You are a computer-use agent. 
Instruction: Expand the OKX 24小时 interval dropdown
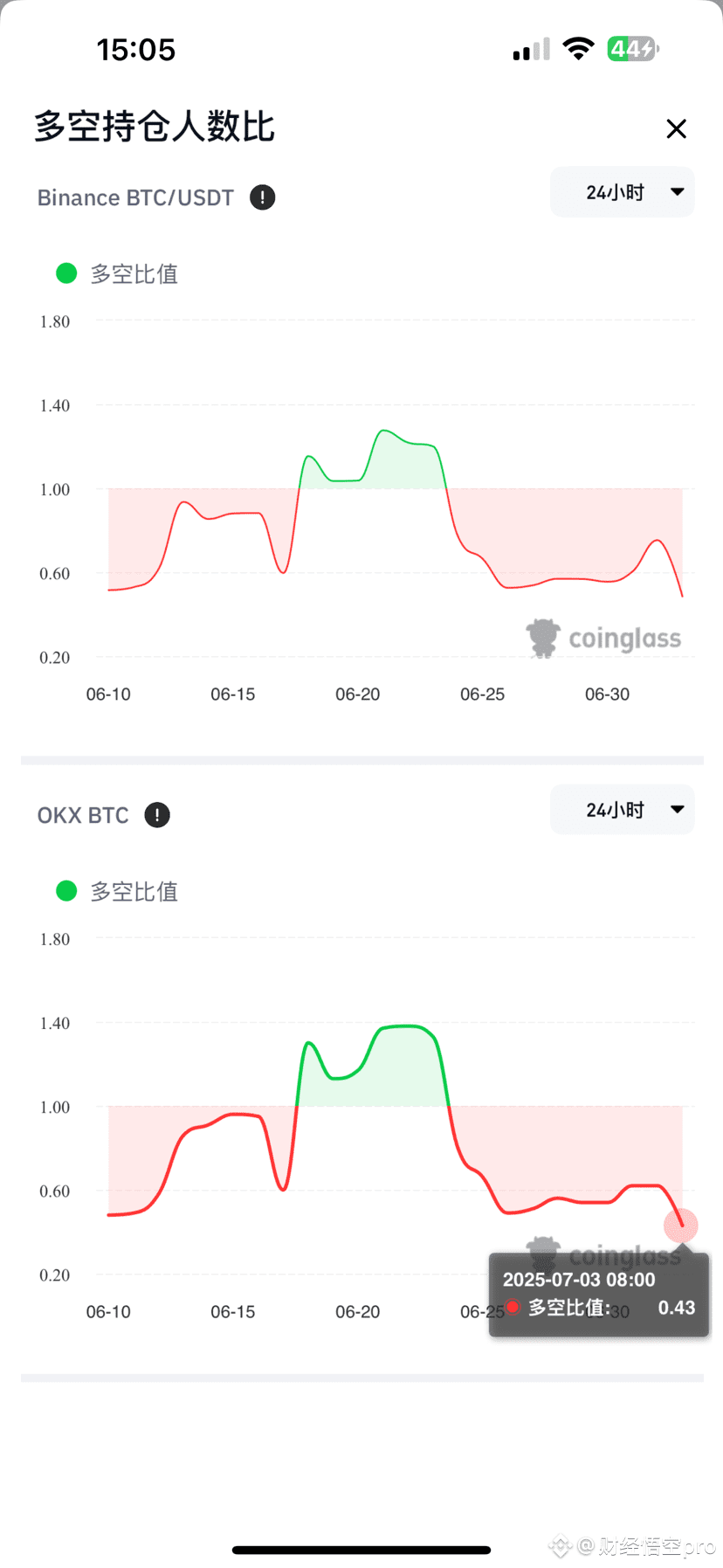click(622, 810)
